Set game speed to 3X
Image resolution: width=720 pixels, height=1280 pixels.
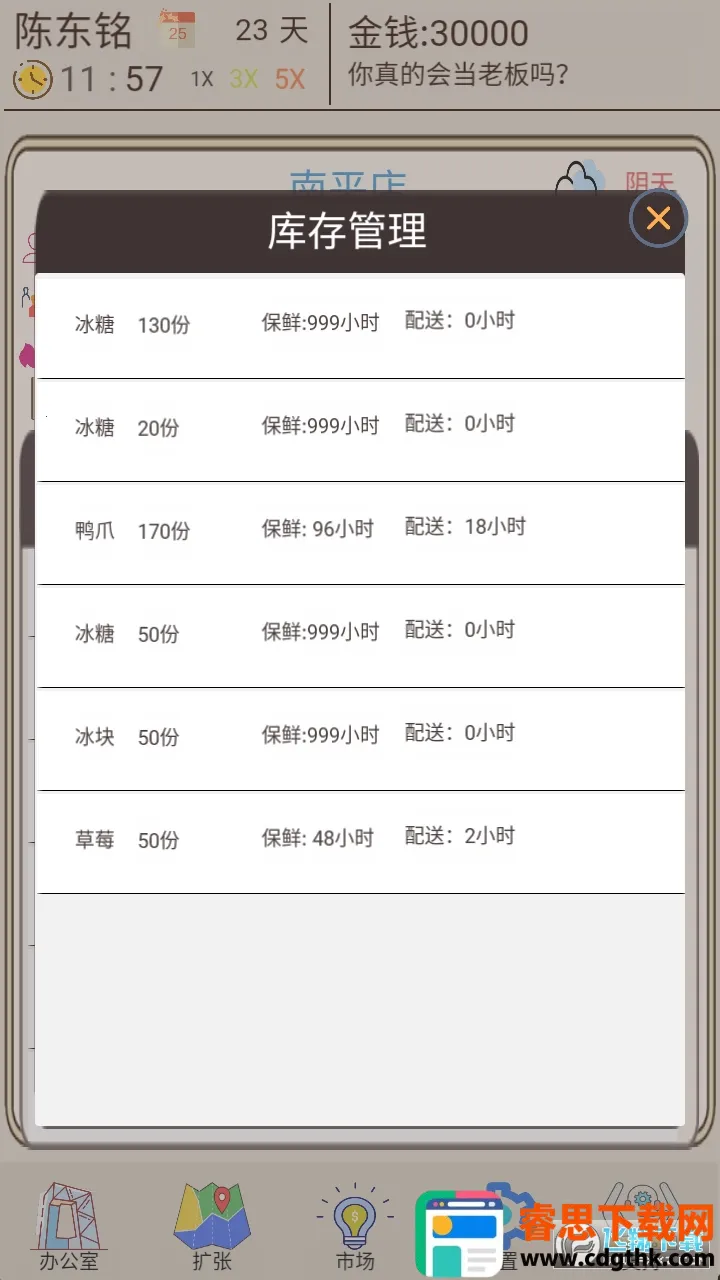(244, 79)
